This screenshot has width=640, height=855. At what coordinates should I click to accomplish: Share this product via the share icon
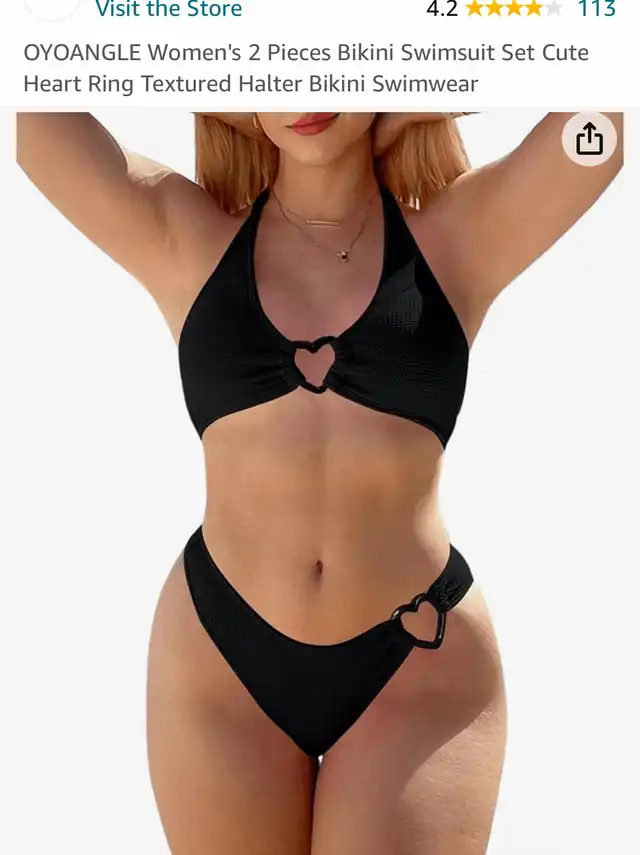click(x=589, y=139)
